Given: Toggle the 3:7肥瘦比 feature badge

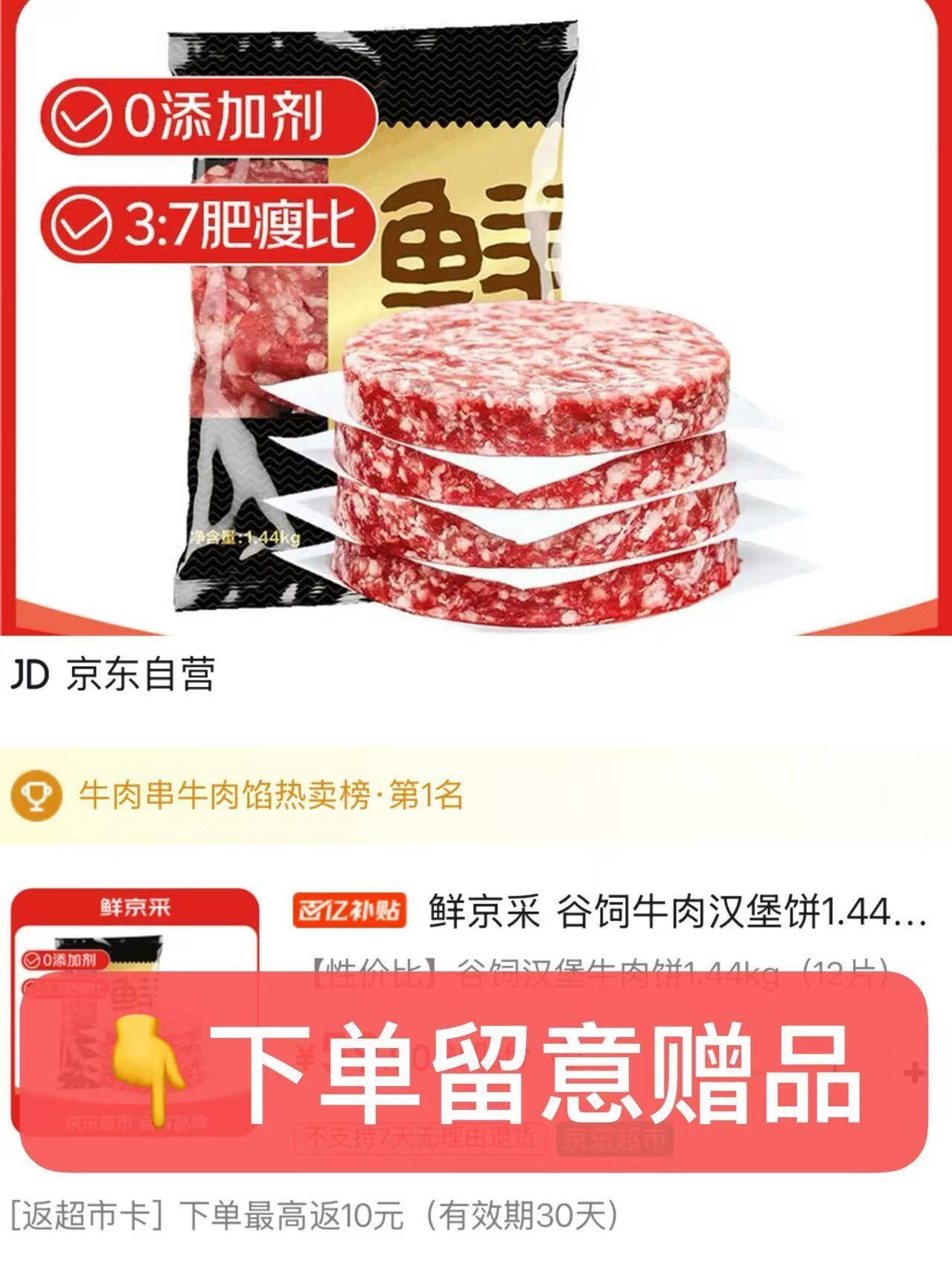Looking at the screenshot, I should tap(208, 224).
